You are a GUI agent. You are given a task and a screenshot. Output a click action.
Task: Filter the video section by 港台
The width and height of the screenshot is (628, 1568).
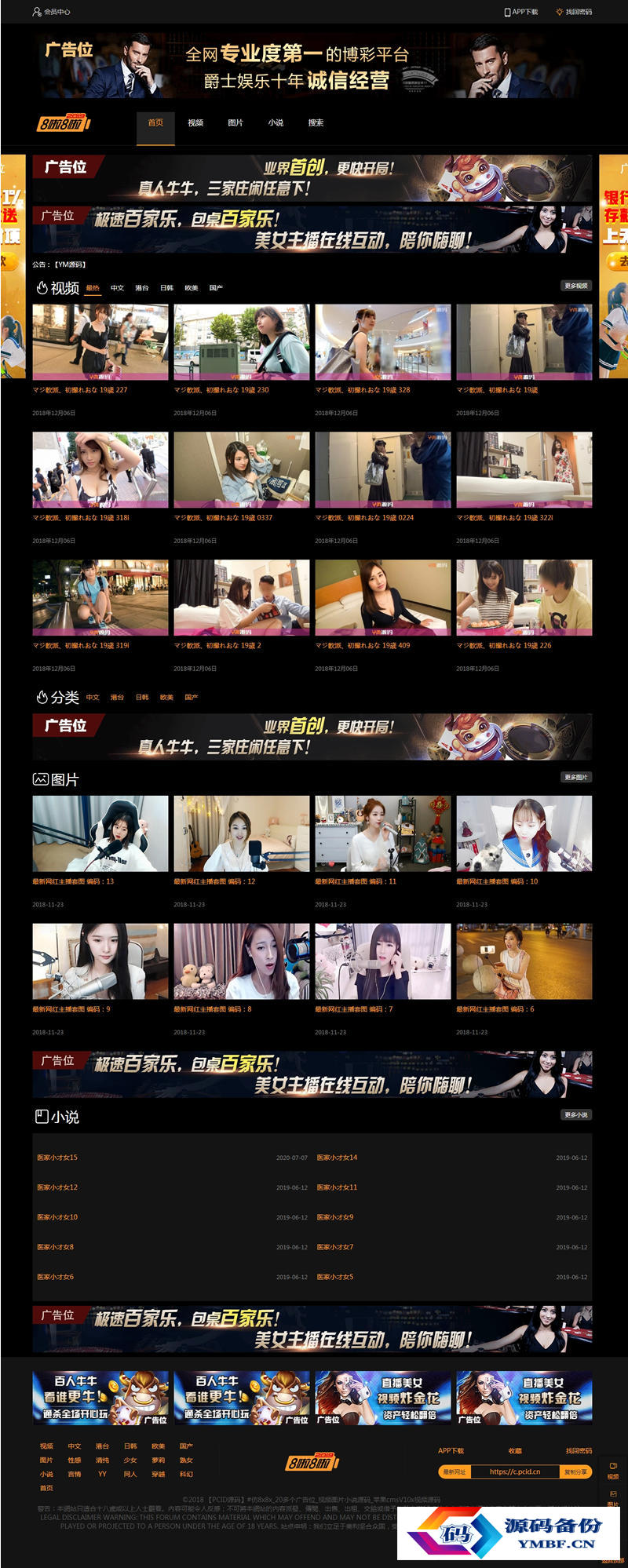pos(141,288)
